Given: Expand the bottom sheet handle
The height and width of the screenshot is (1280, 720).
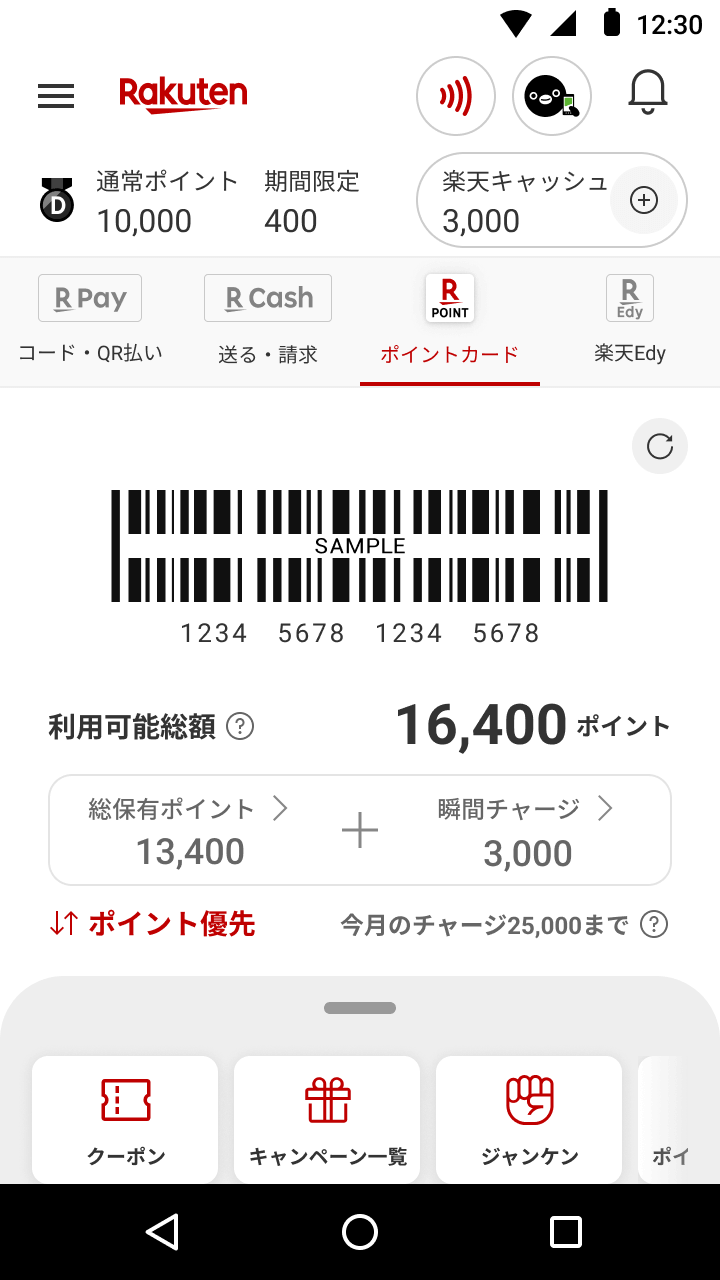Looking at the screenshot, I should point(360,1008).
